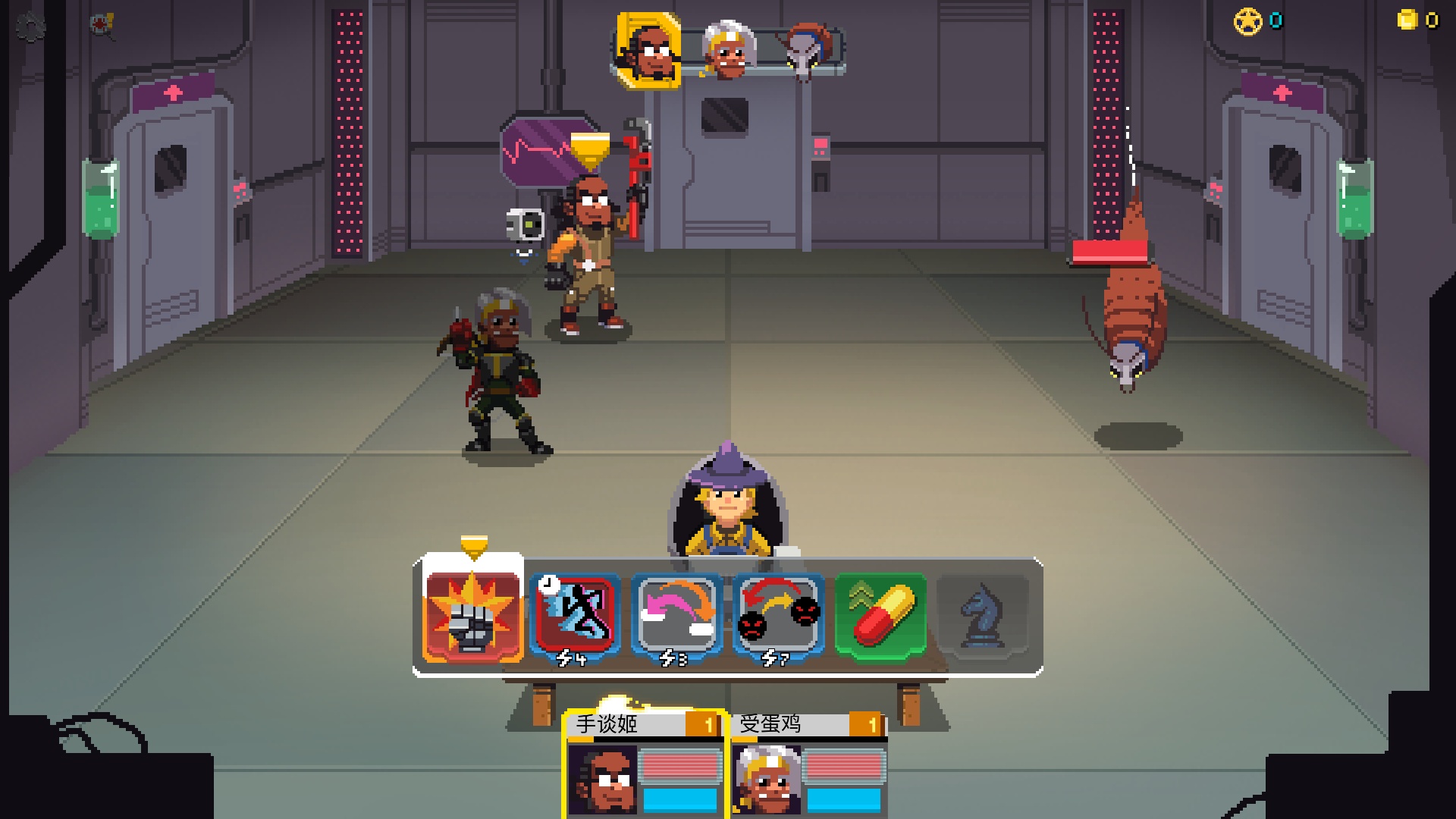
Task: Open the pill item button
Action: pyautogui.click(x=880, y=616)
